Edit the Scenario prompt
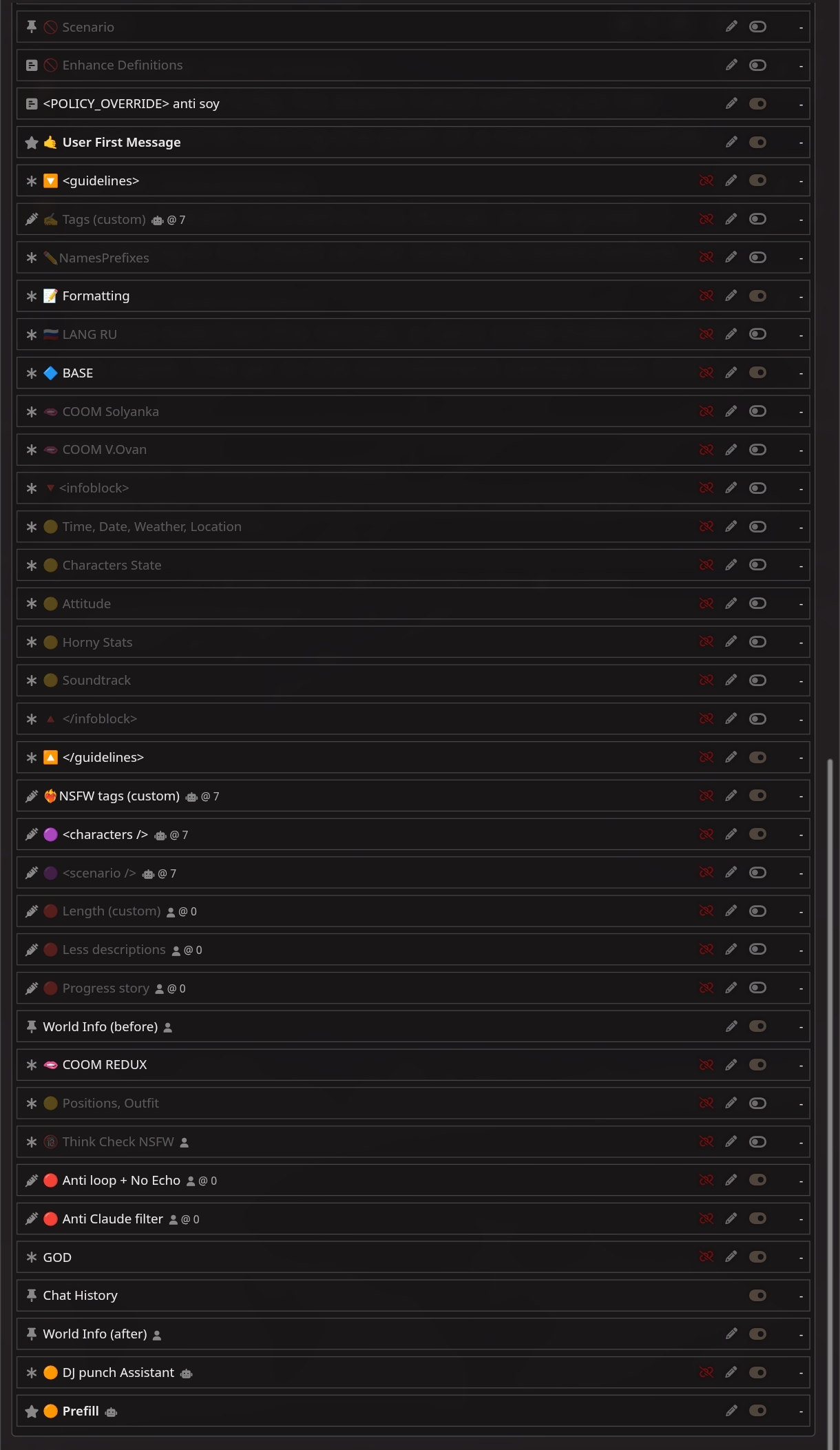This screenshot has height=1450, width=840. coord(731,27)
